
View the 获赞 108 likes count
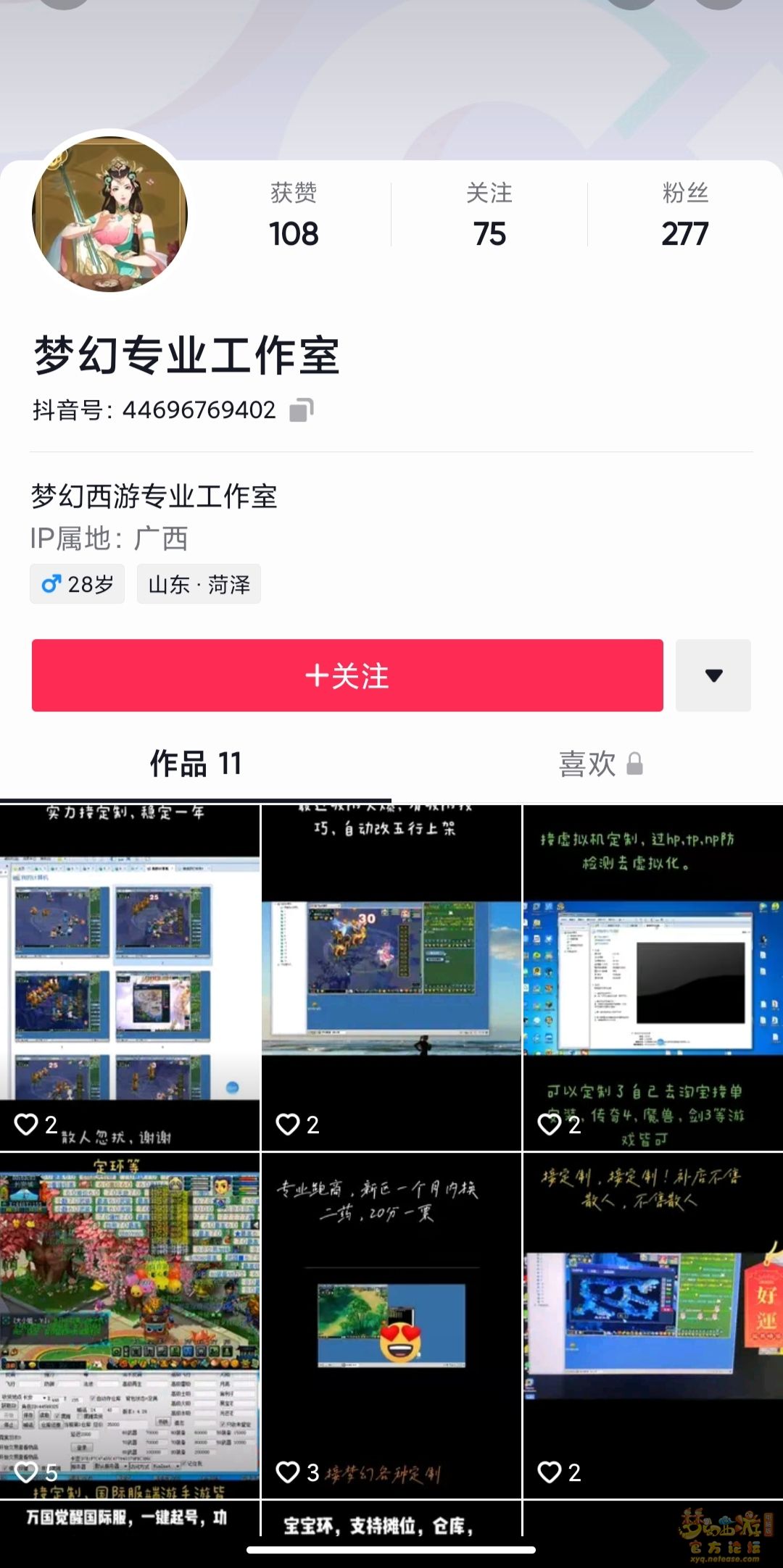click(294, 215)
